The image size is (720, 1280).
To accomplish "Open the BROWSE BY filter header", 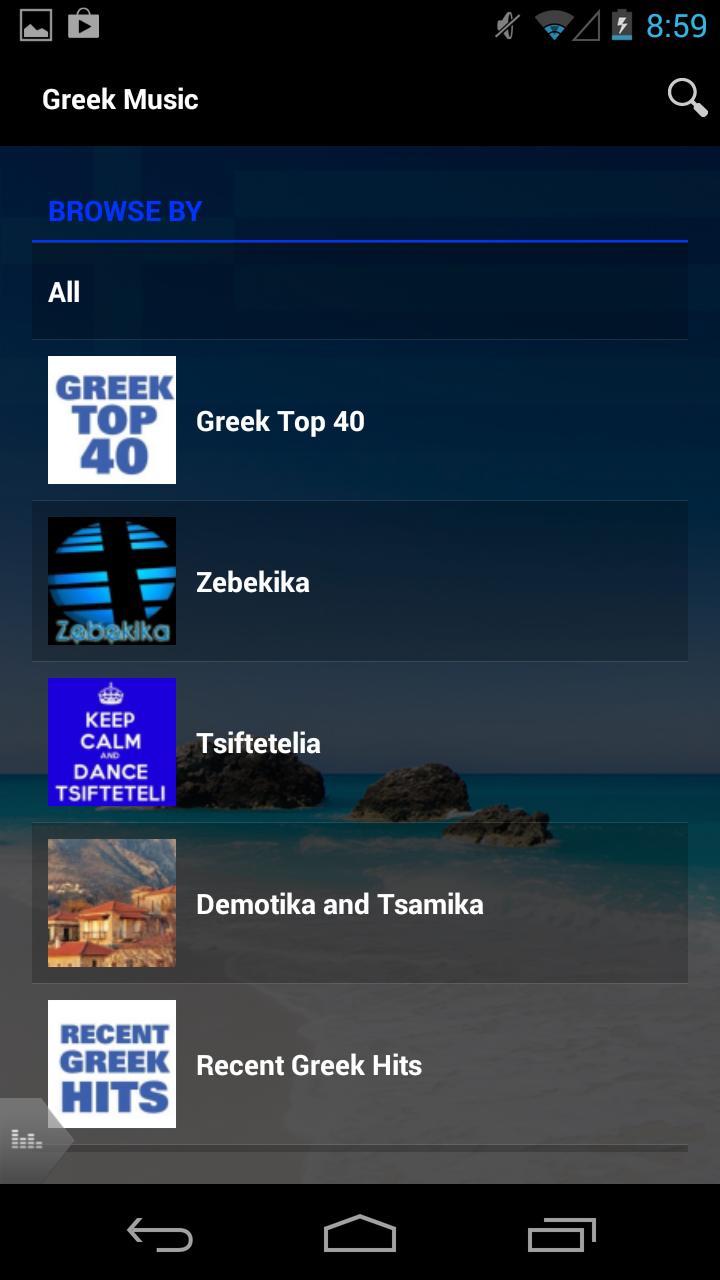I will pyautogui.click(x=125, y=211).
